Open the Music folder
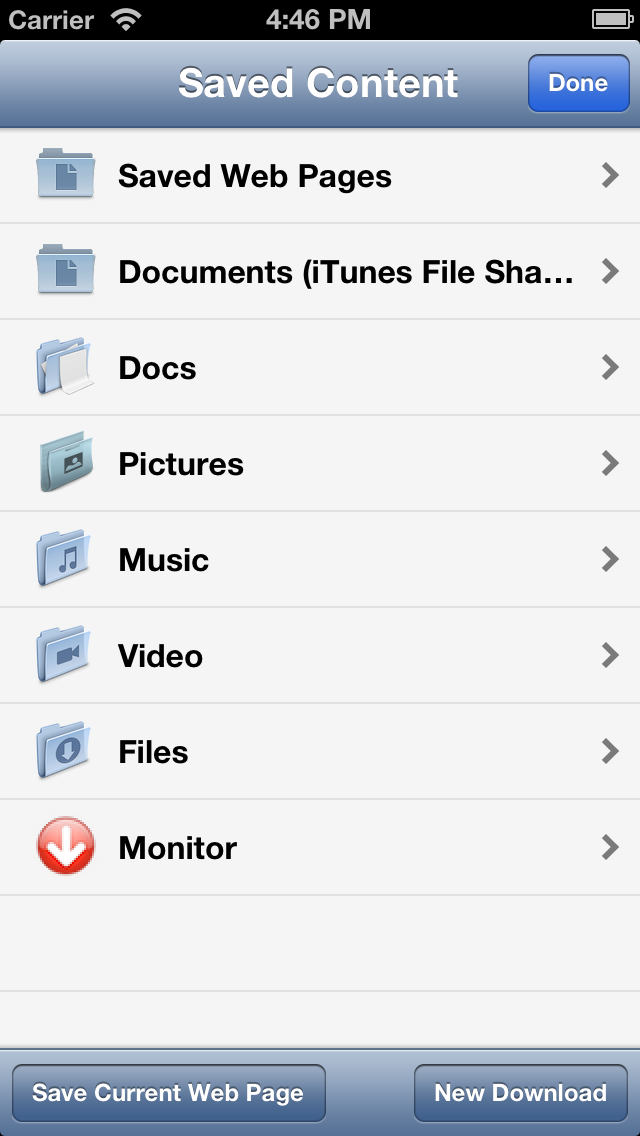The width and height of the screenshot is (640, 1136). tap(320, 560)
